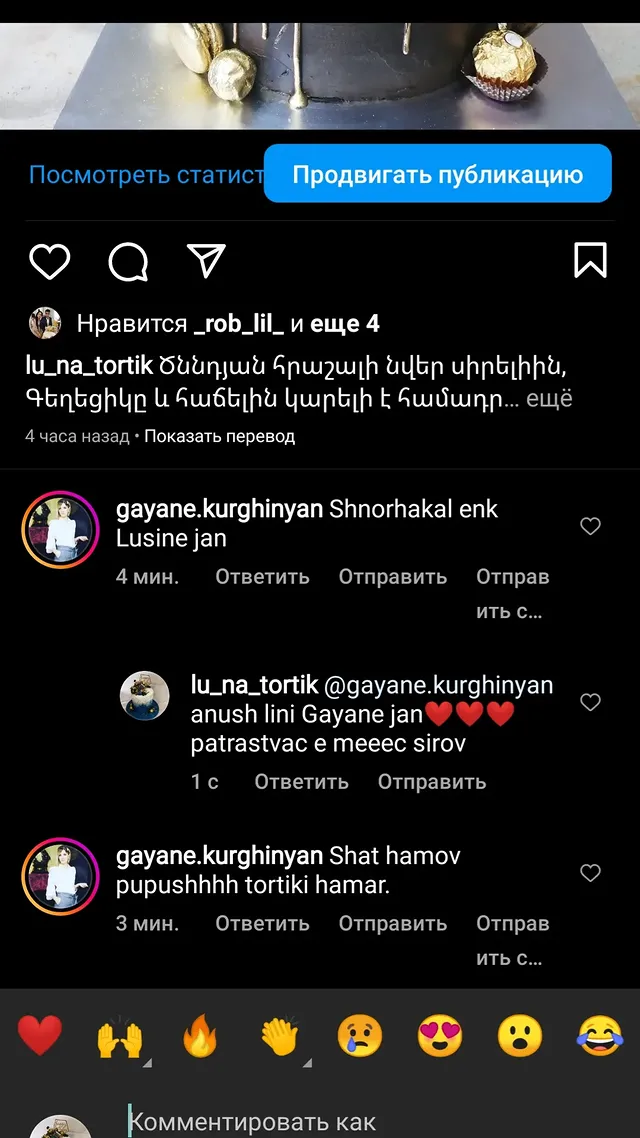Open comments via the speech bubble icon

[128, 261]
